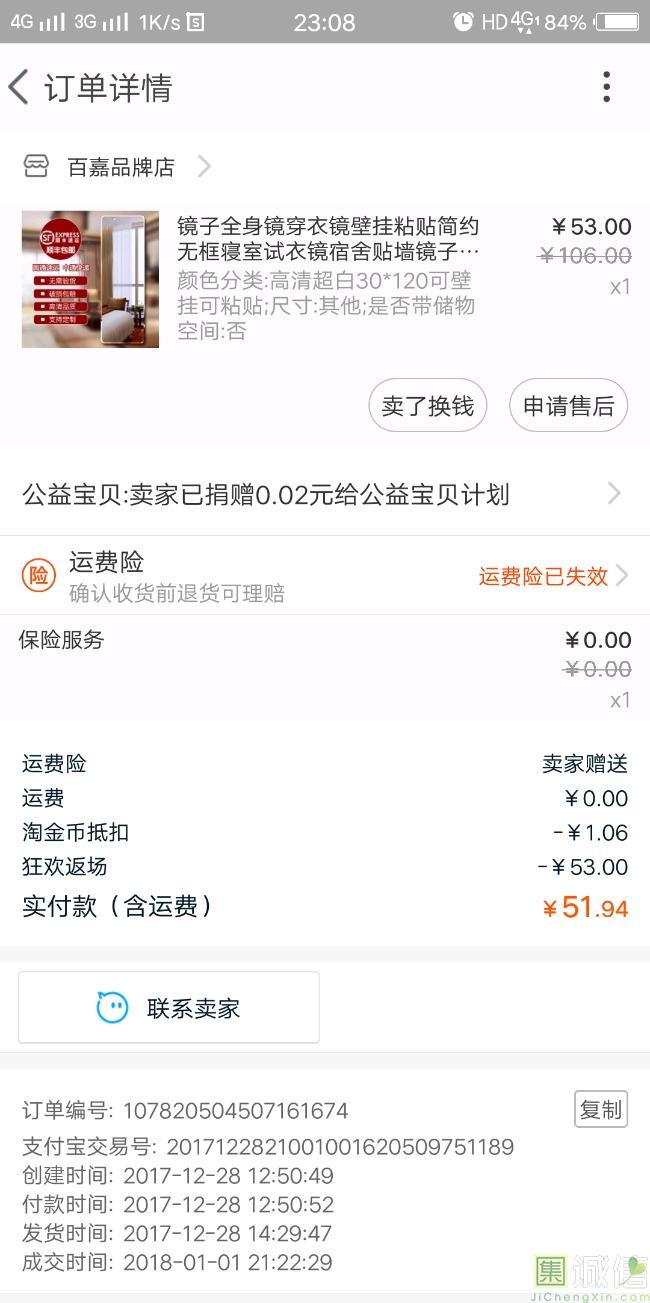Open the mirror product image

point(90,279)
